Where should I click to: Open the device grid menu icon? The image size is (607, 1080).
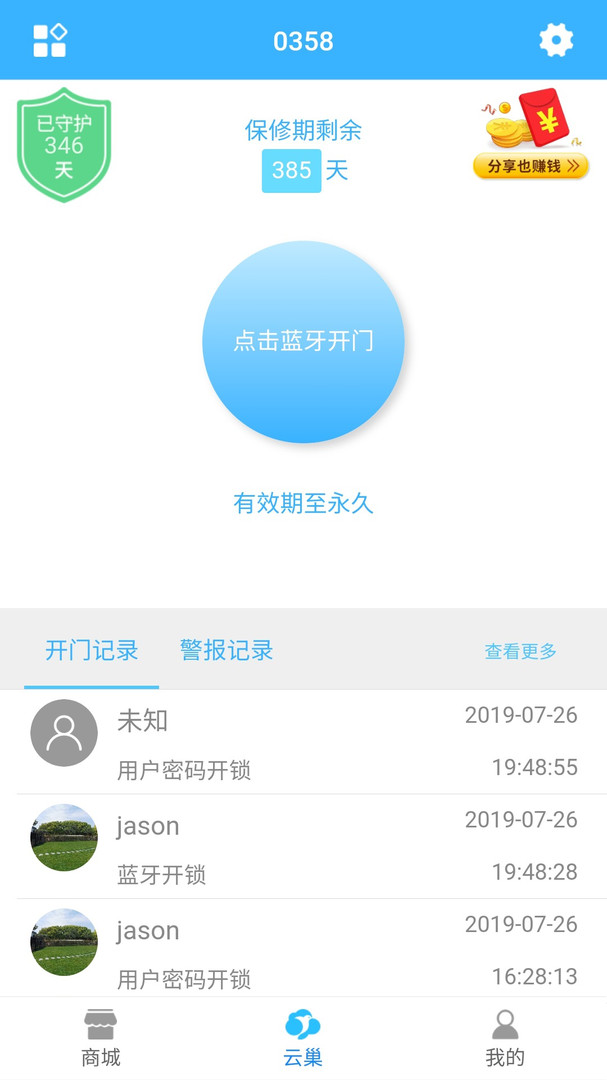point(50,40)
